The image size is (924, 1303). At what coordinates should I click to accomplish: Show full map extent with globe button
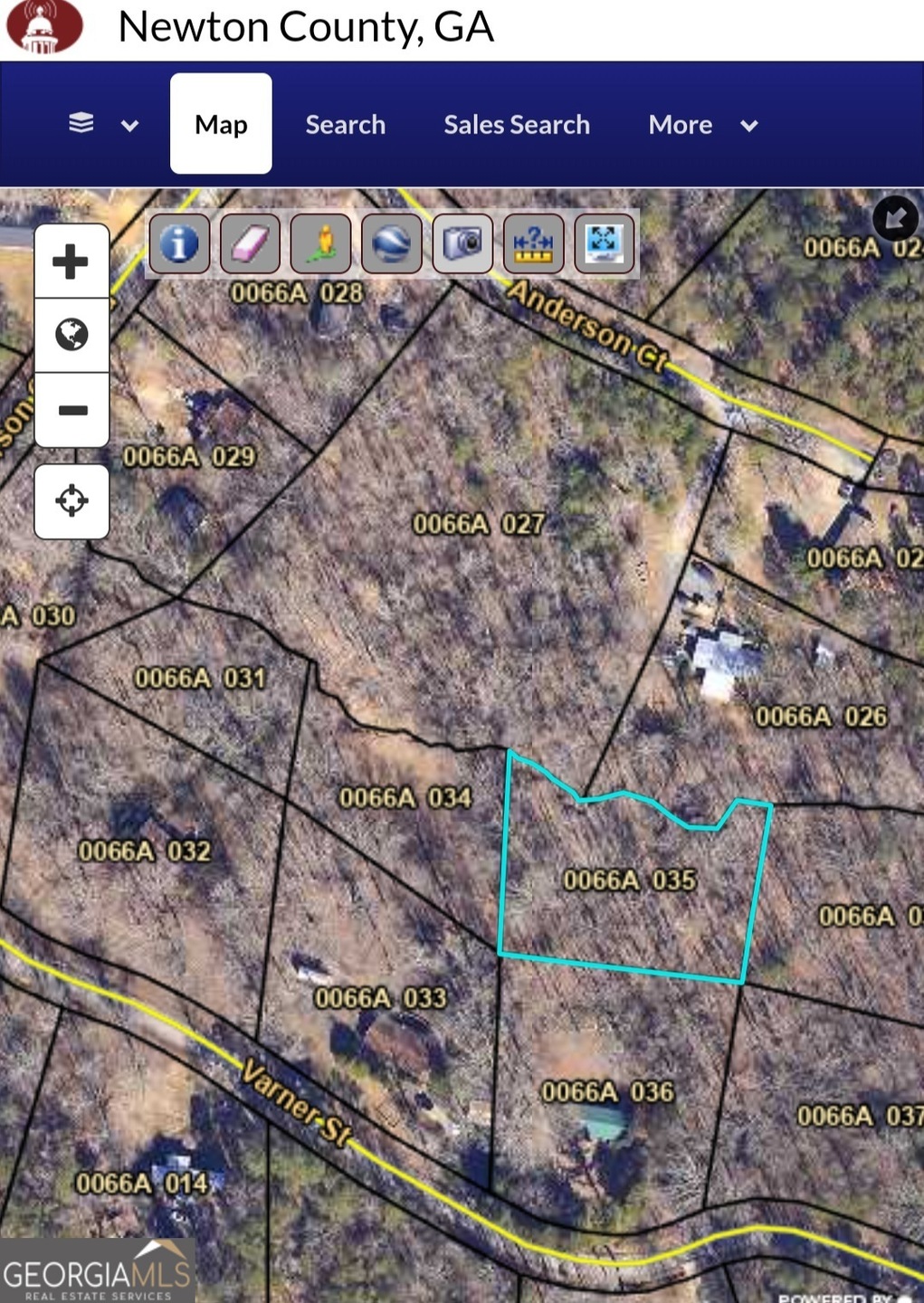71,335
